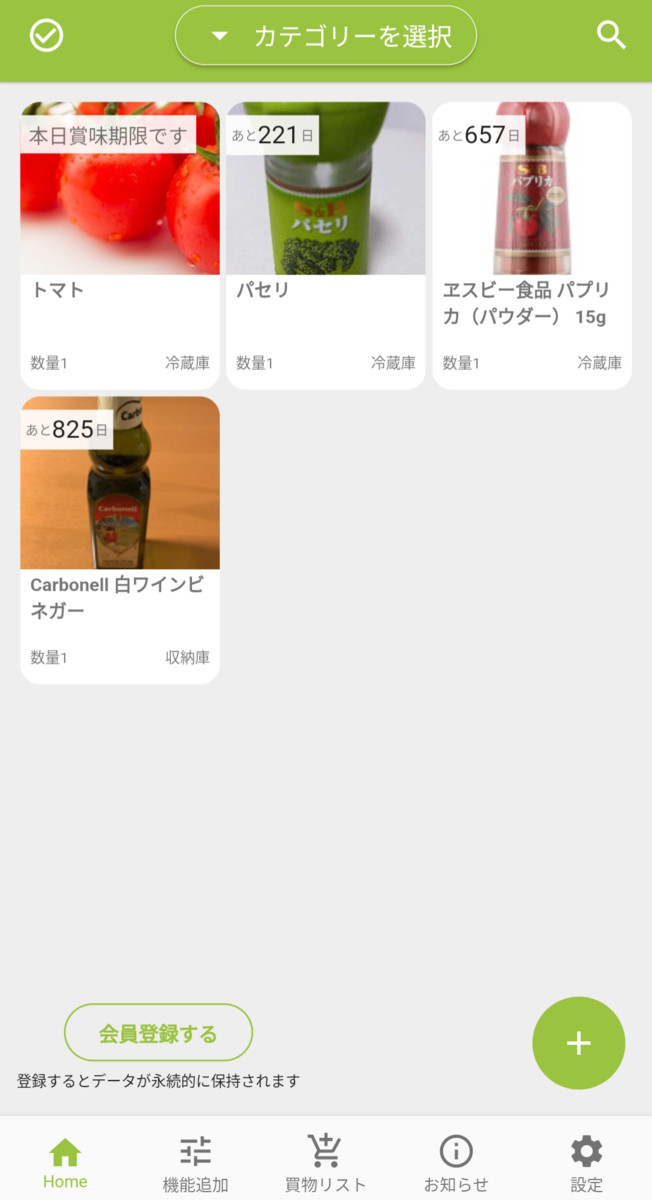Open the 買物リスト tab
This screenshot has height=1200, width=652.
pos(325,1162)
